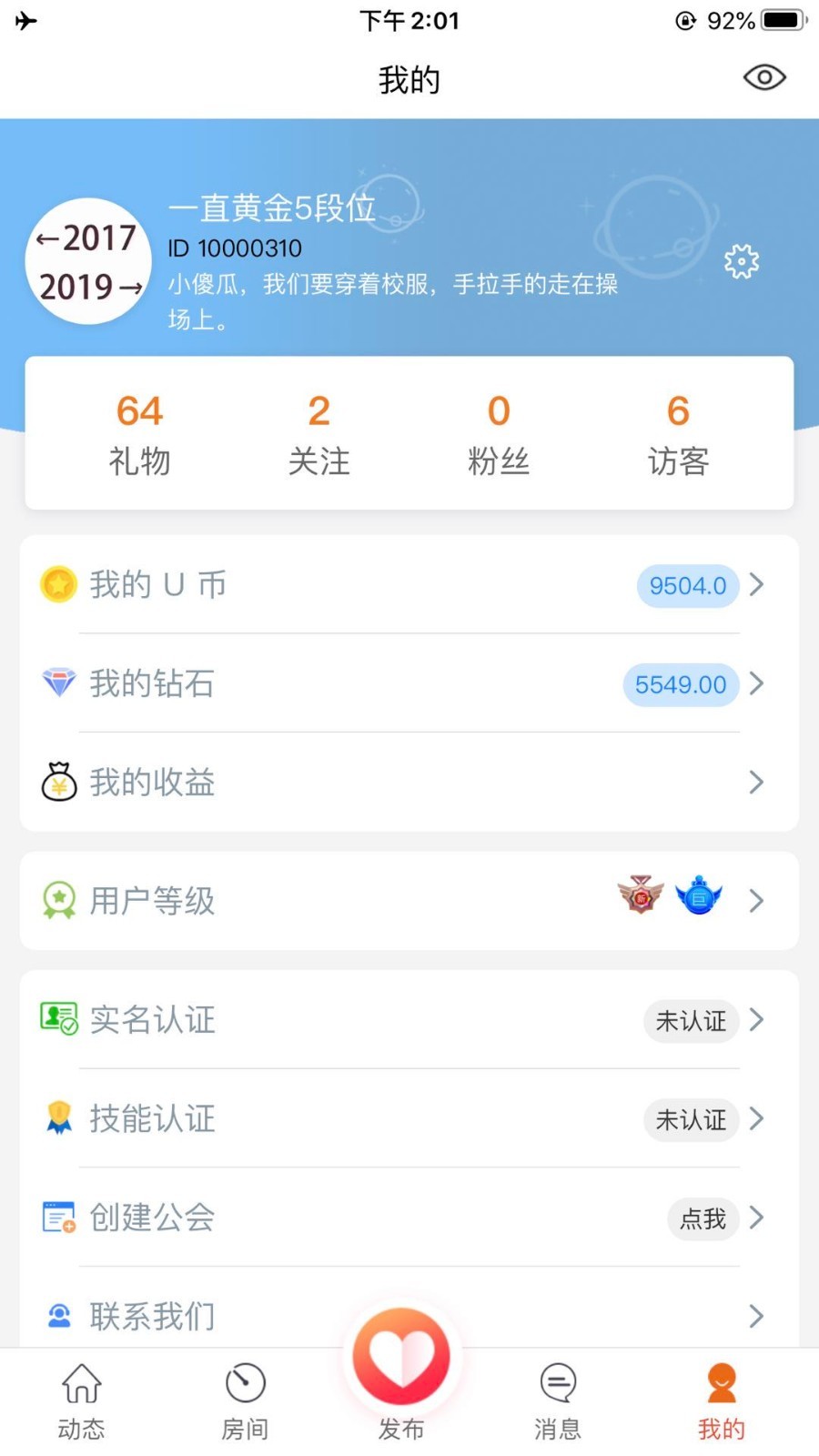Screen dimensions: 819x1456
Task: Click the 联系我们 contact icon
Action: [58, 1314]
